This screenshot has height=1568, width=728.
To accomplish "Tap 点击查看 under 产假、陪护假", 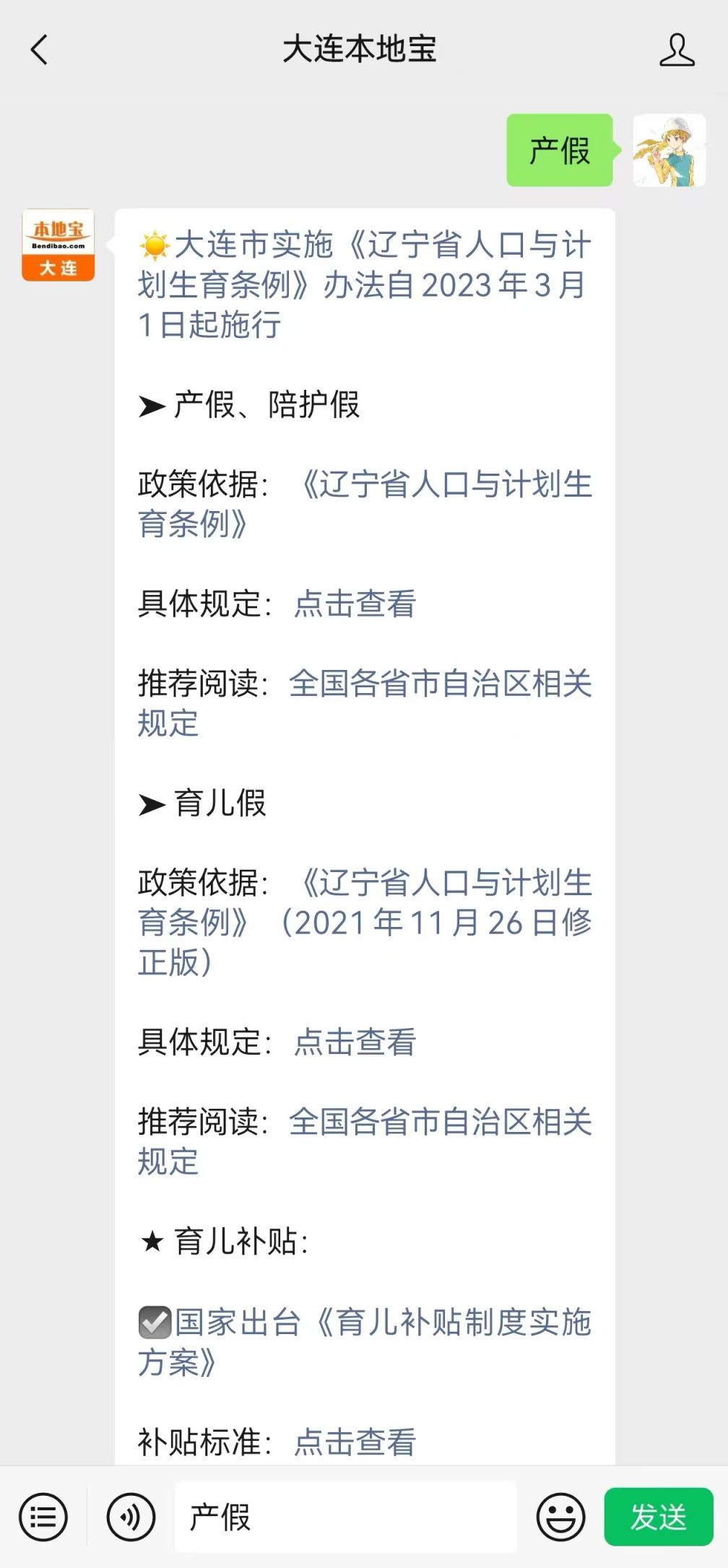I will pyautogui.click(x=355, y=604).
